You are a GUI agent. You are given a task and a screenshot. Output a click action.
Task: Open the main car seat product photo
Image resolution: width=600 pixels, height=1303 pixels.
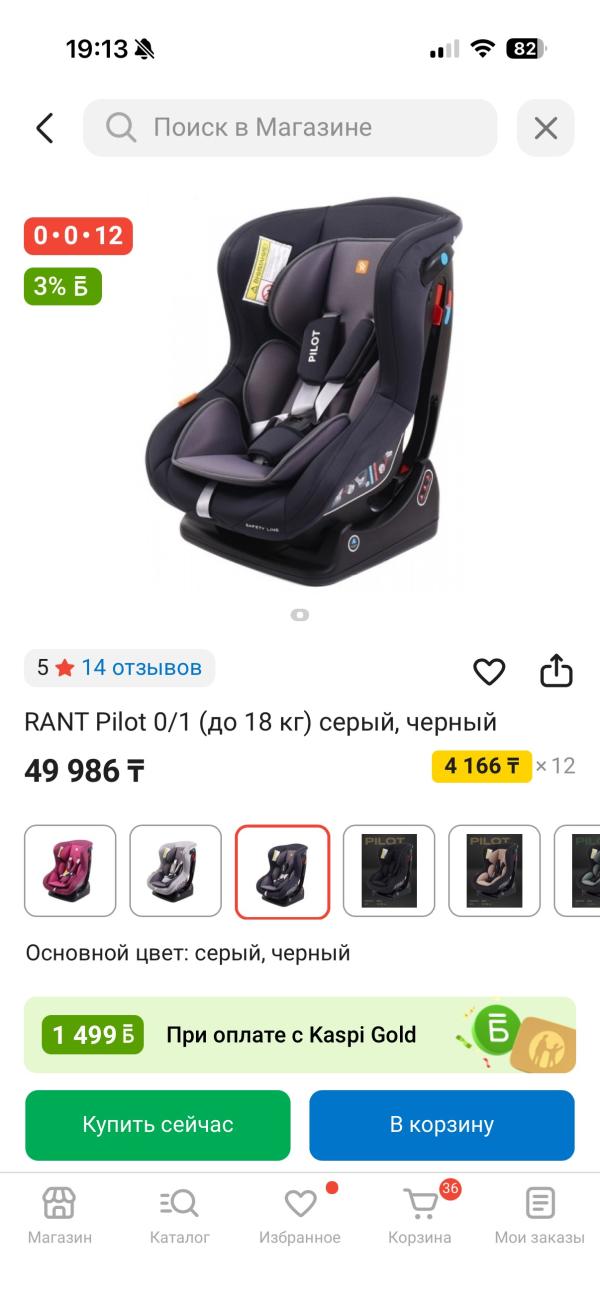click(x=300, y=390)
